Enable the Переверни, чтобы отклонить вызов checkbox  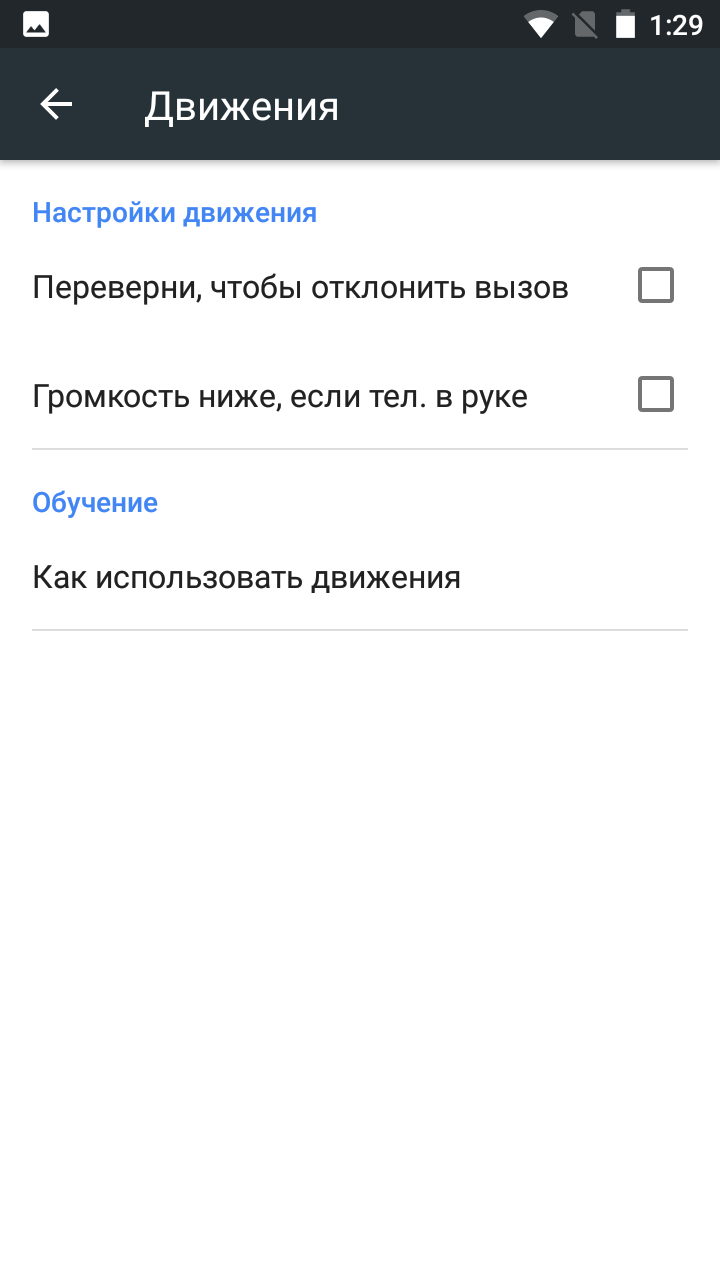(656, 286)
